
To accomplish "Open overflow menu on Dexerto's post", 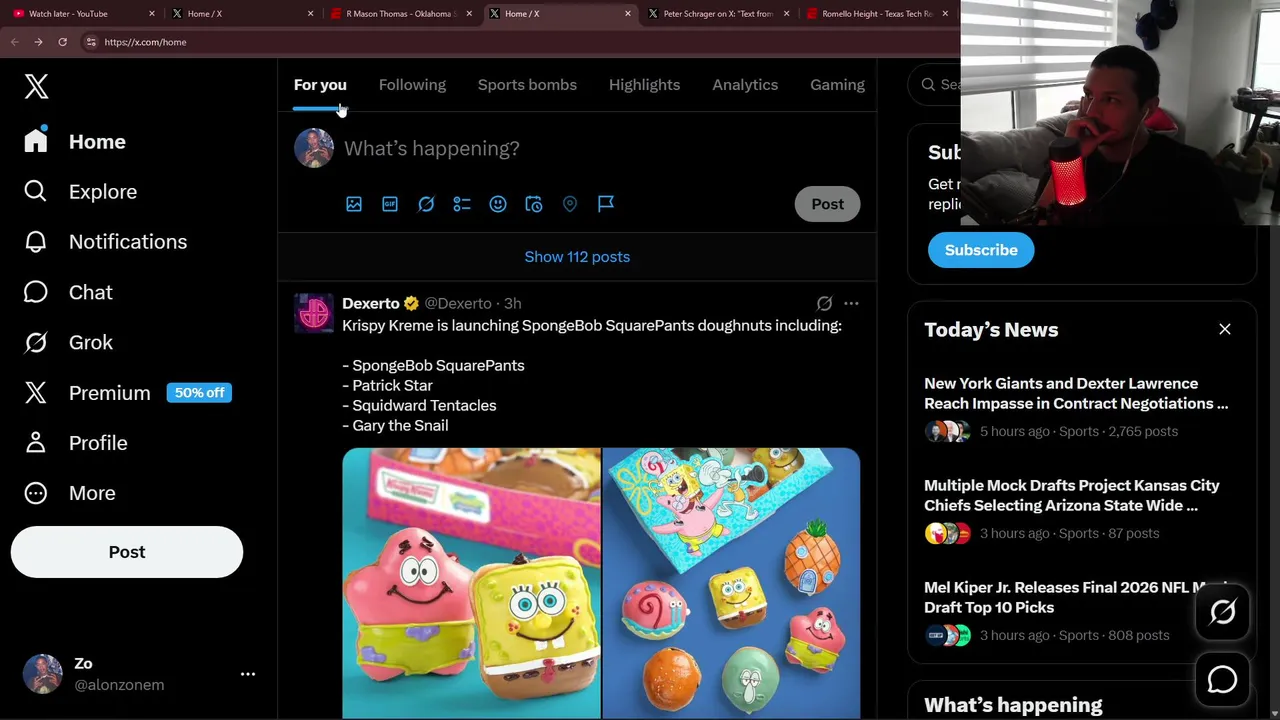I will coord(851,303).
